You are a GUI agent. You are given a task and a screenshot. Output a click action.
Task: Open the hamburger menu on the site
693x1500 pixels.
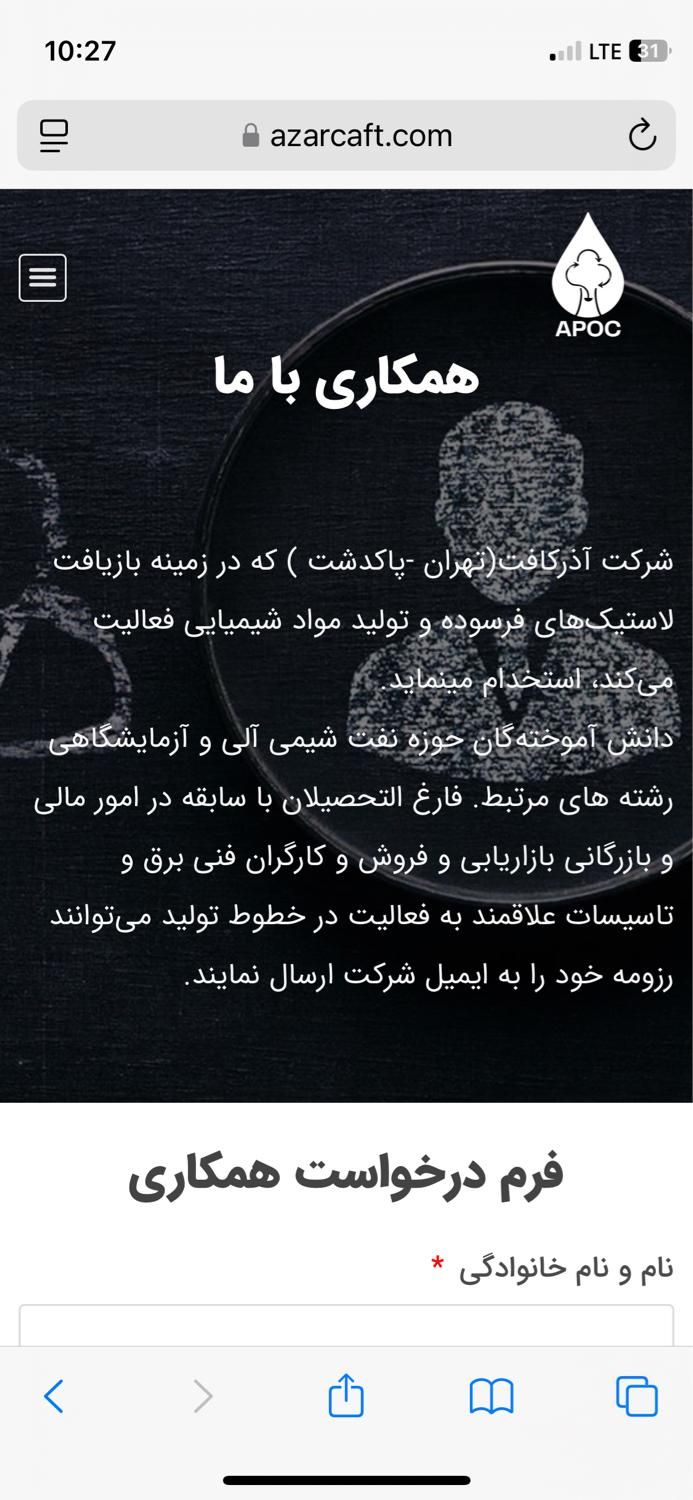(x=43, y=278)
